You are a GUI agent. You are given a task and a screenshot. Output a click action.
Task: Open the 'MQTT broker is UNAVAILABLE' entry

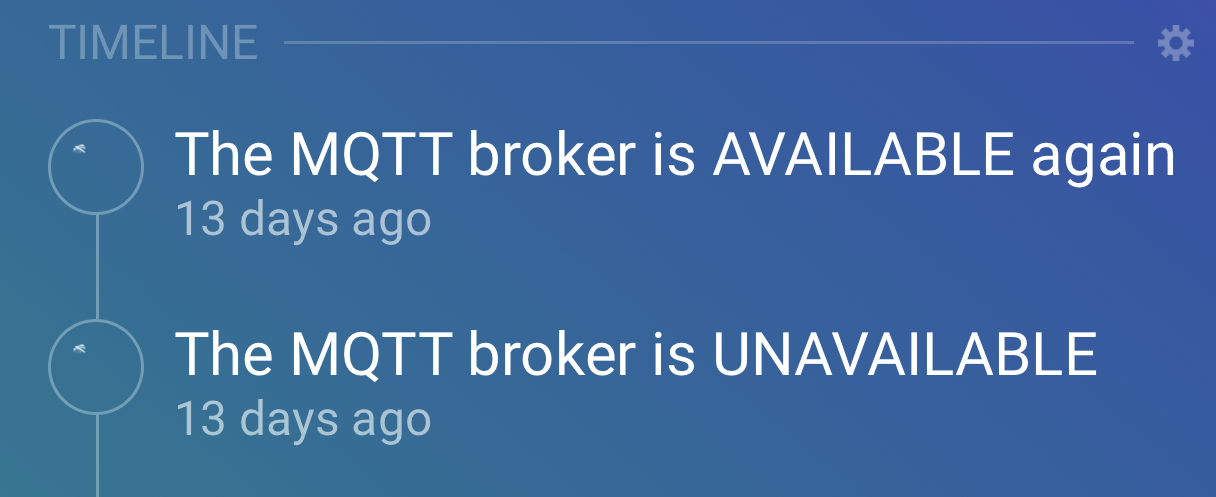click(636, 354)
